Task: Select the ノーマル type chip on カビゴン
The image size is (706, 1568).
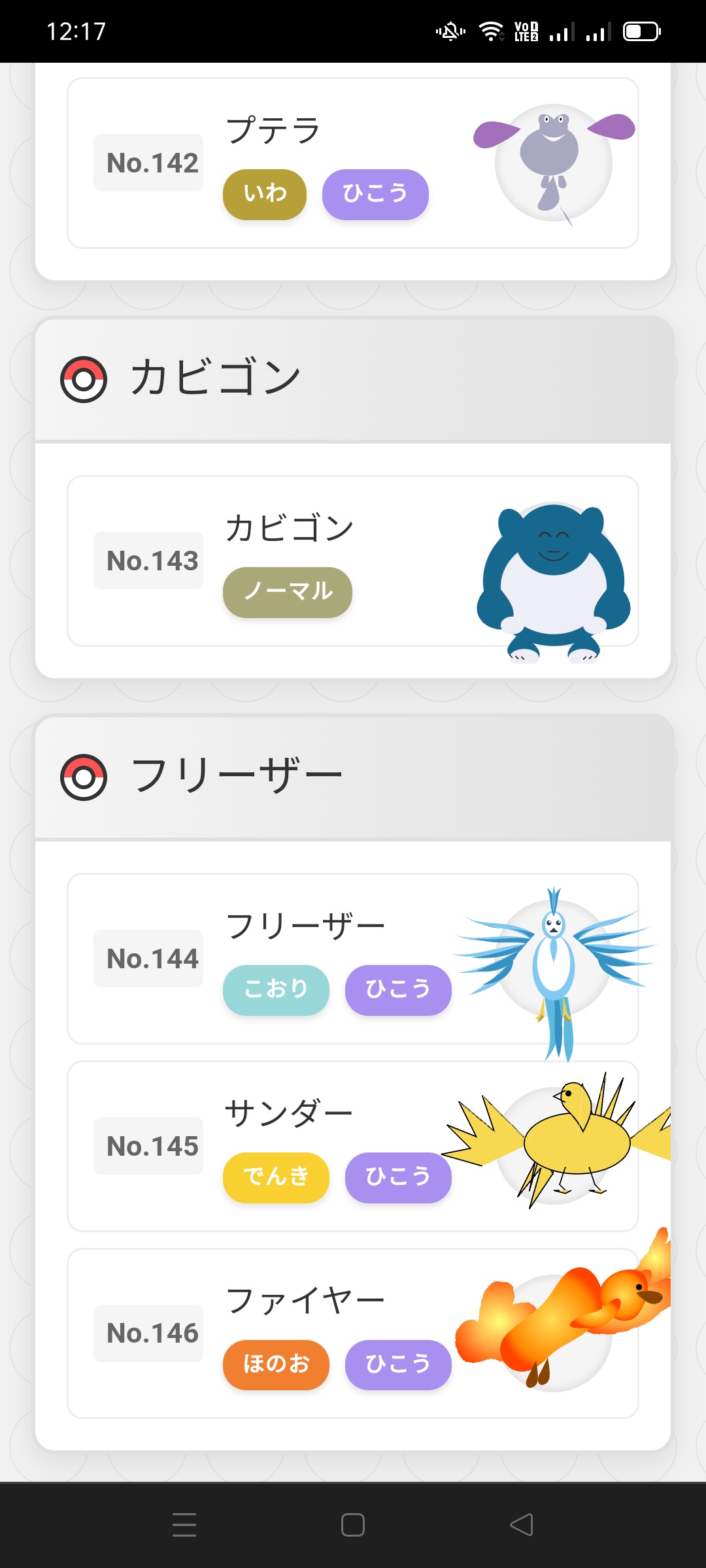Action: click(288, 592)
